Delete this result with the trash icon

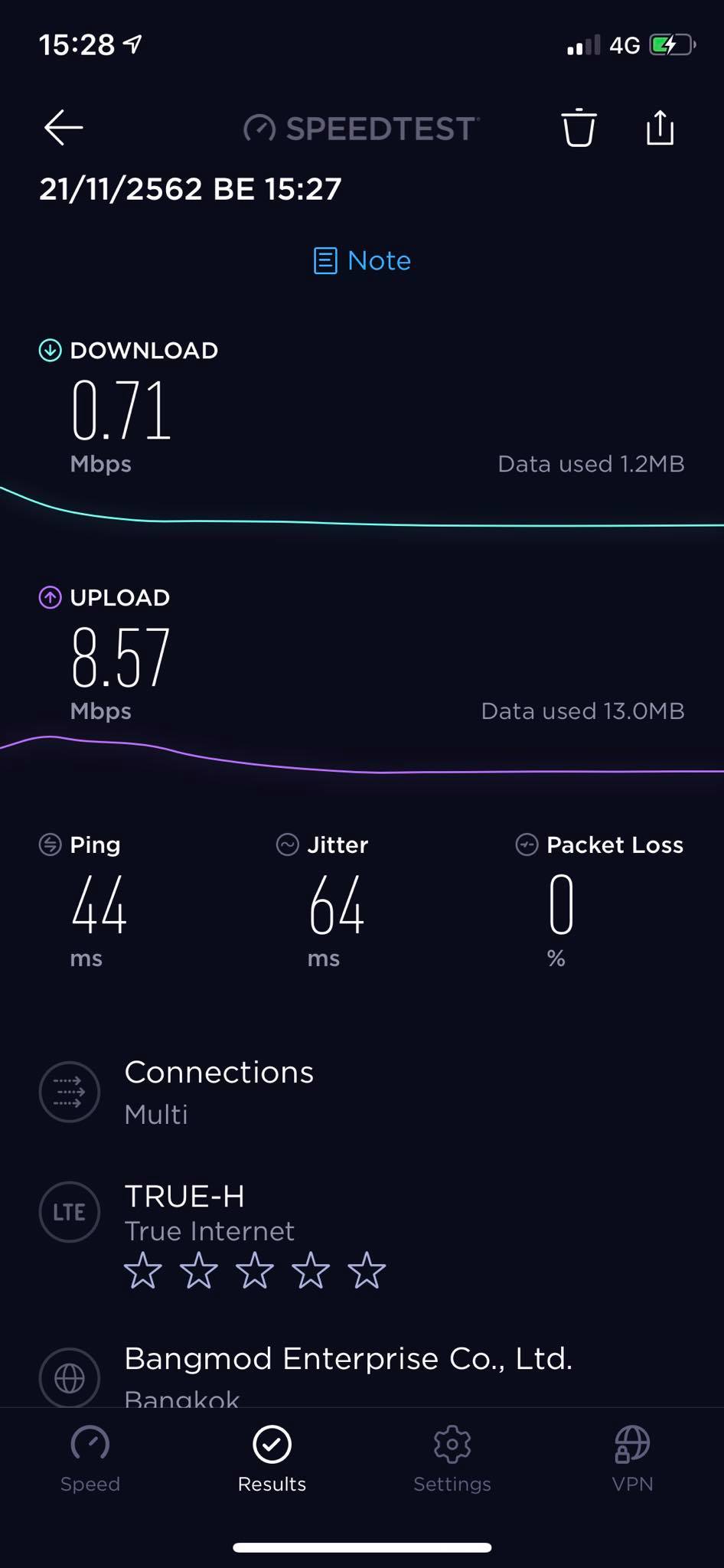579,127
